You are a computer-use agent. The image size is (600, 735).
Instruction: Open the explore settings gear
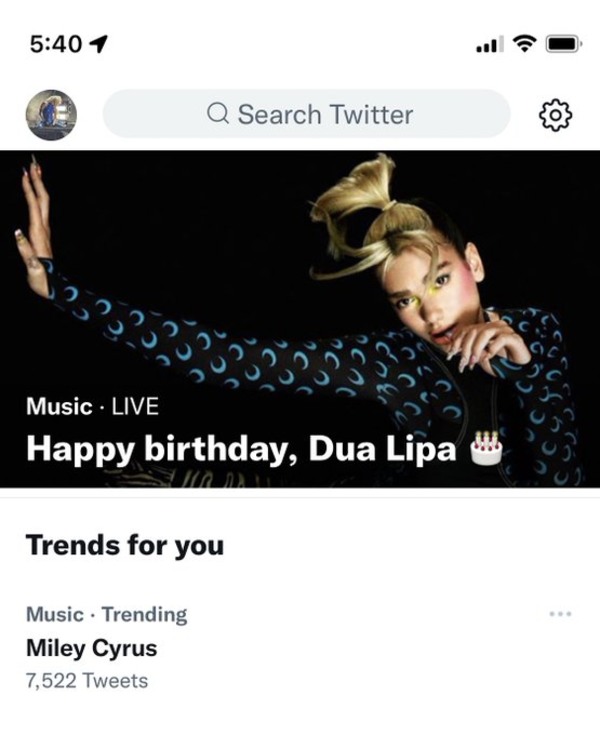click(x=555, y=115)
